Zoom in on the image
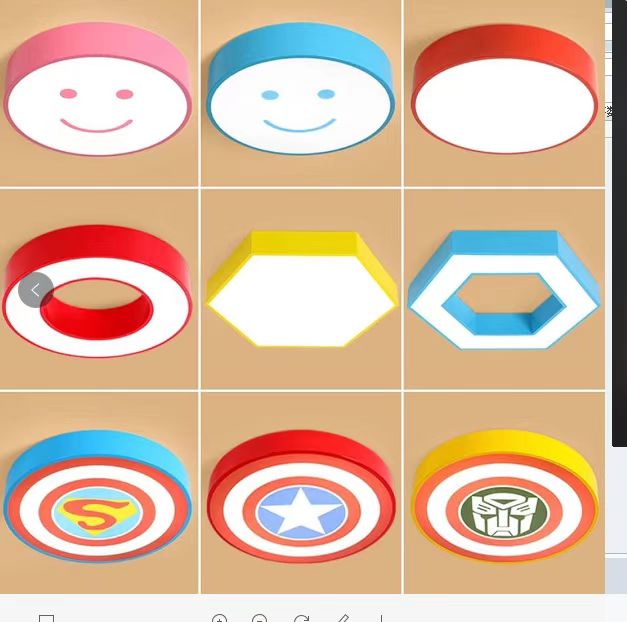The height and width of the screenshot is (622, 627). coord(220,619)
